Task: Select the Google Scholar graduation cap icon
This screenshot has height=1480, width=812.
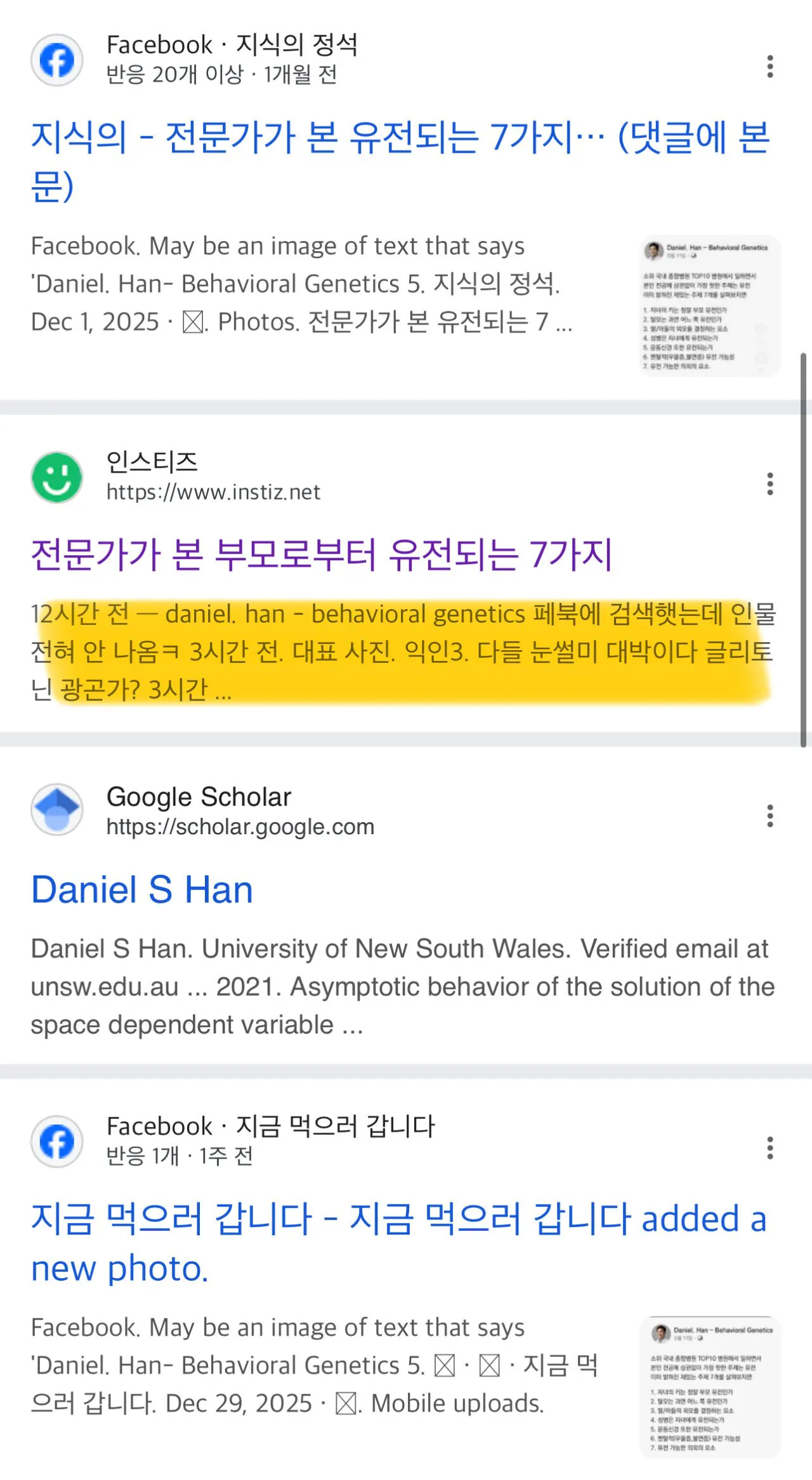Action: click(x=57, y=810)
